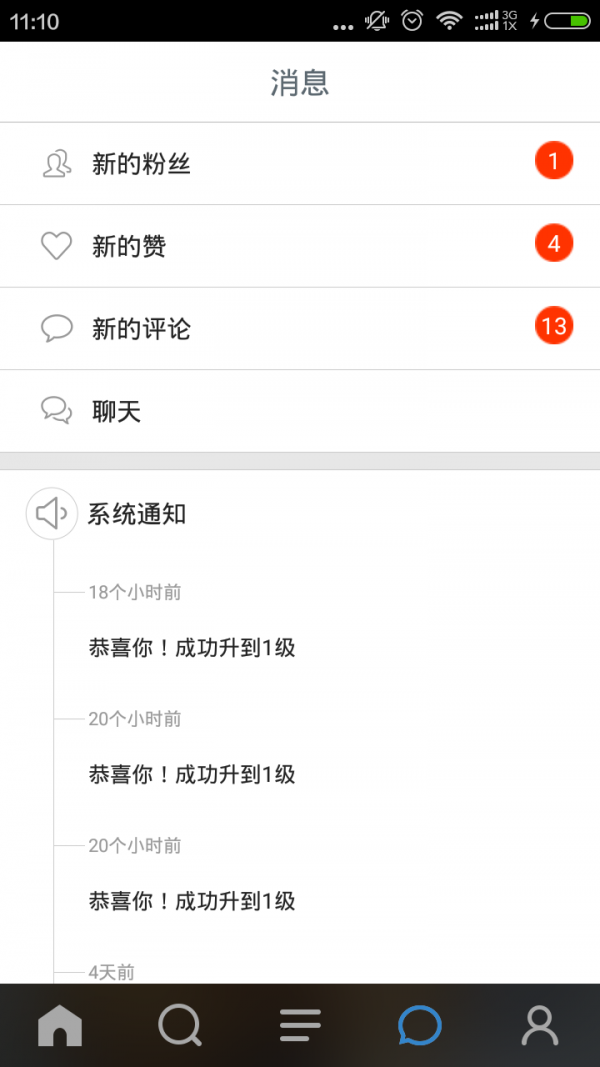
Task: Open the 新的赞 new likes row
Action: click(x=300, y=246)
